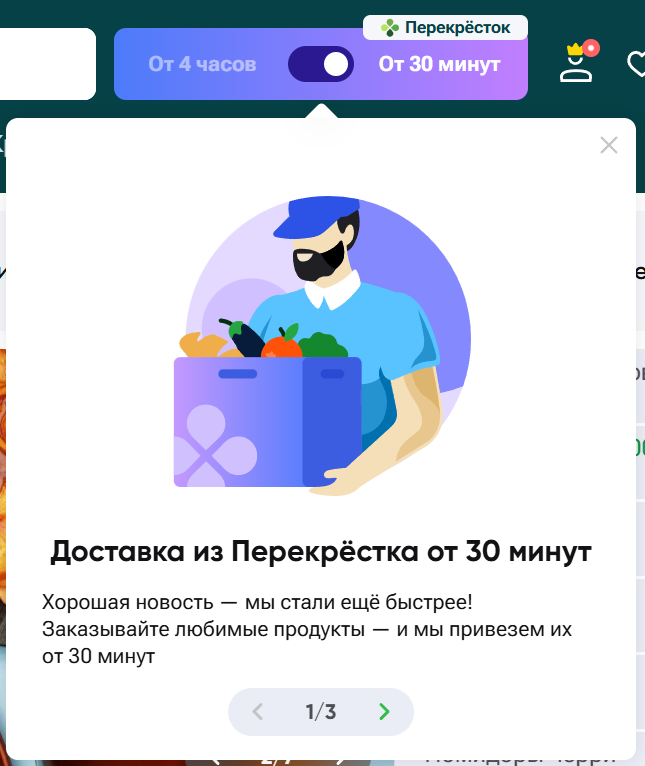Close the delivery info popup

coord(608,145)
